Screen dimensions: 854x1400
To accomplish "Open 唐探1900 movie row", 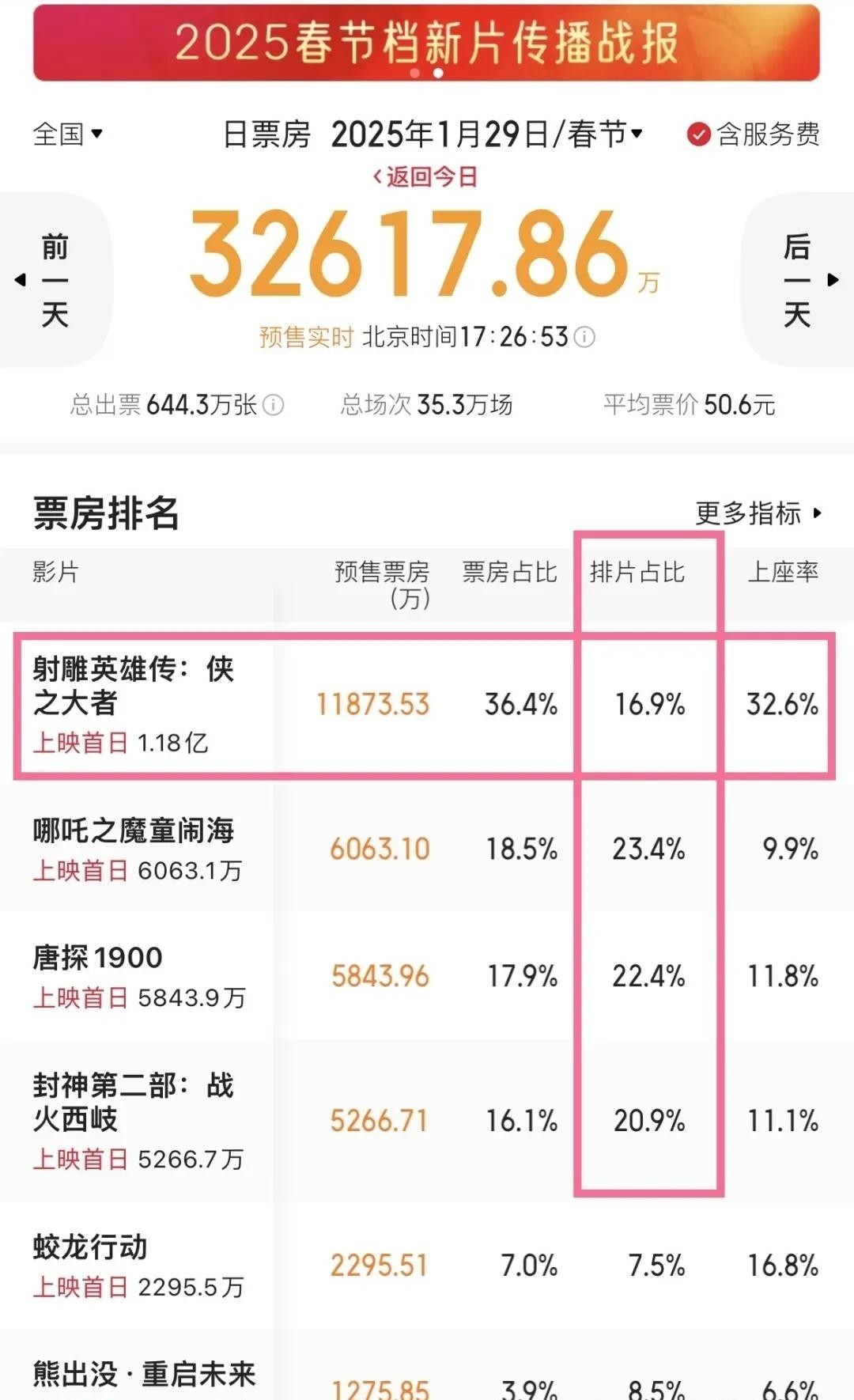I will click(x=427, y=975).
